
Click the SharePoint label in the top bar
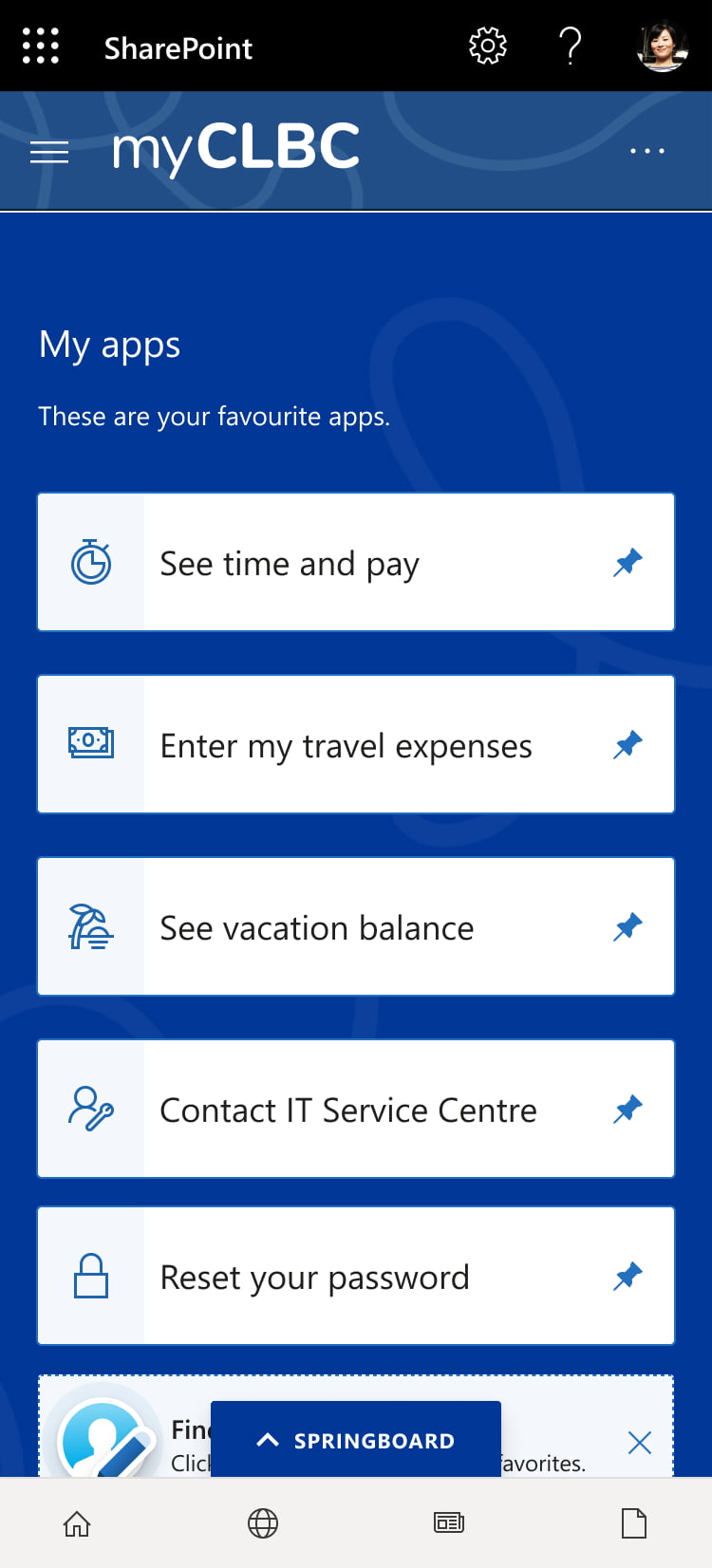[177, 47]
